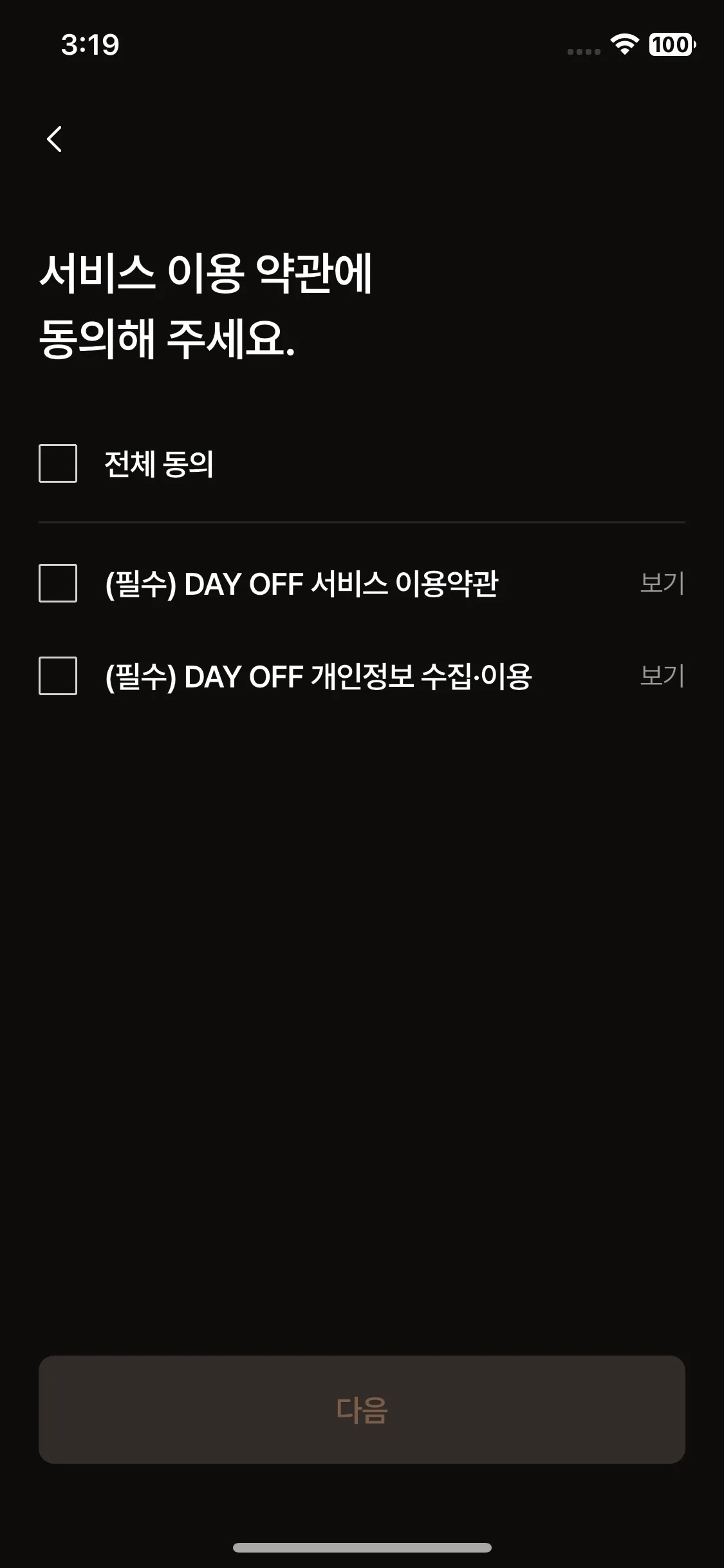Screen dimensions: 724x1568
Task: Tick the DAY OFF 개인정보 수집·이용 checkbox
Action: click(x=58, y=676)
